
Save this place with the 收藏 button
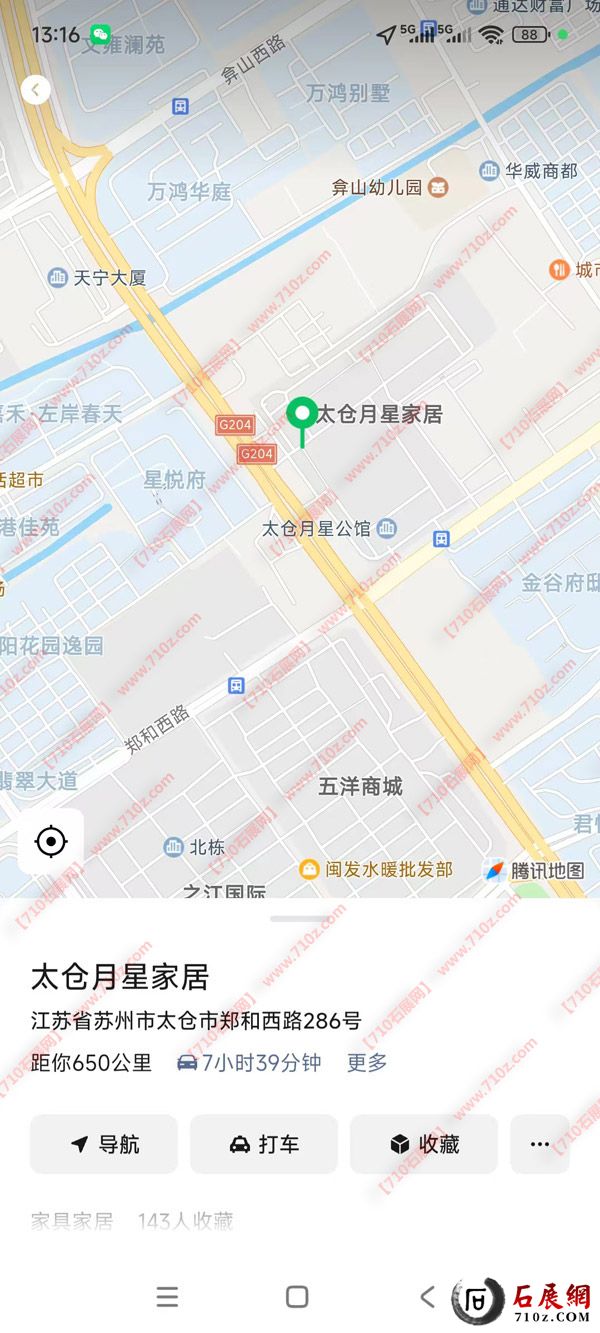point(424,1144)
